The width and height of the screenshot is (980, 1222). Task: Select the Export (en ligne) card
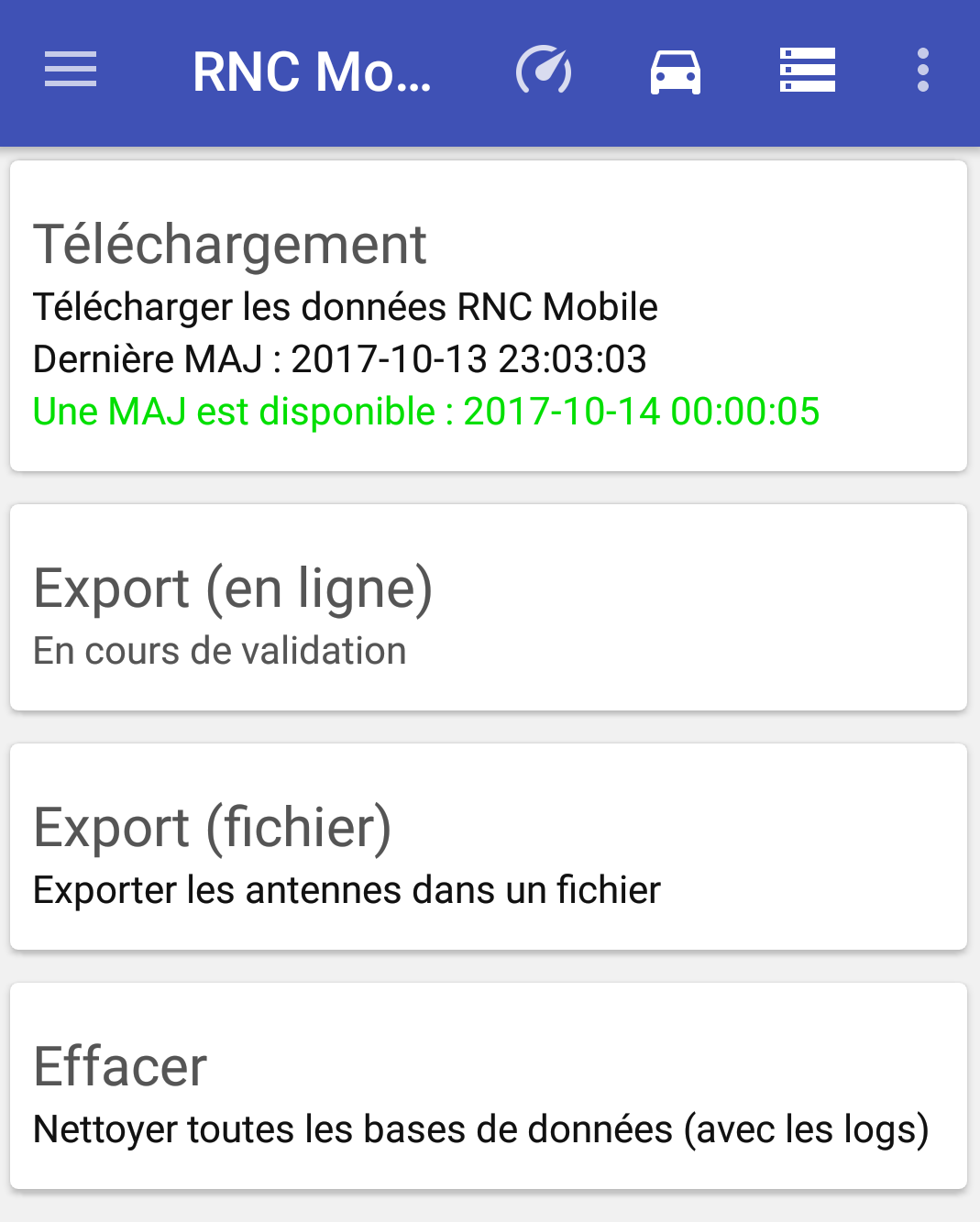[x=489, y=607]
